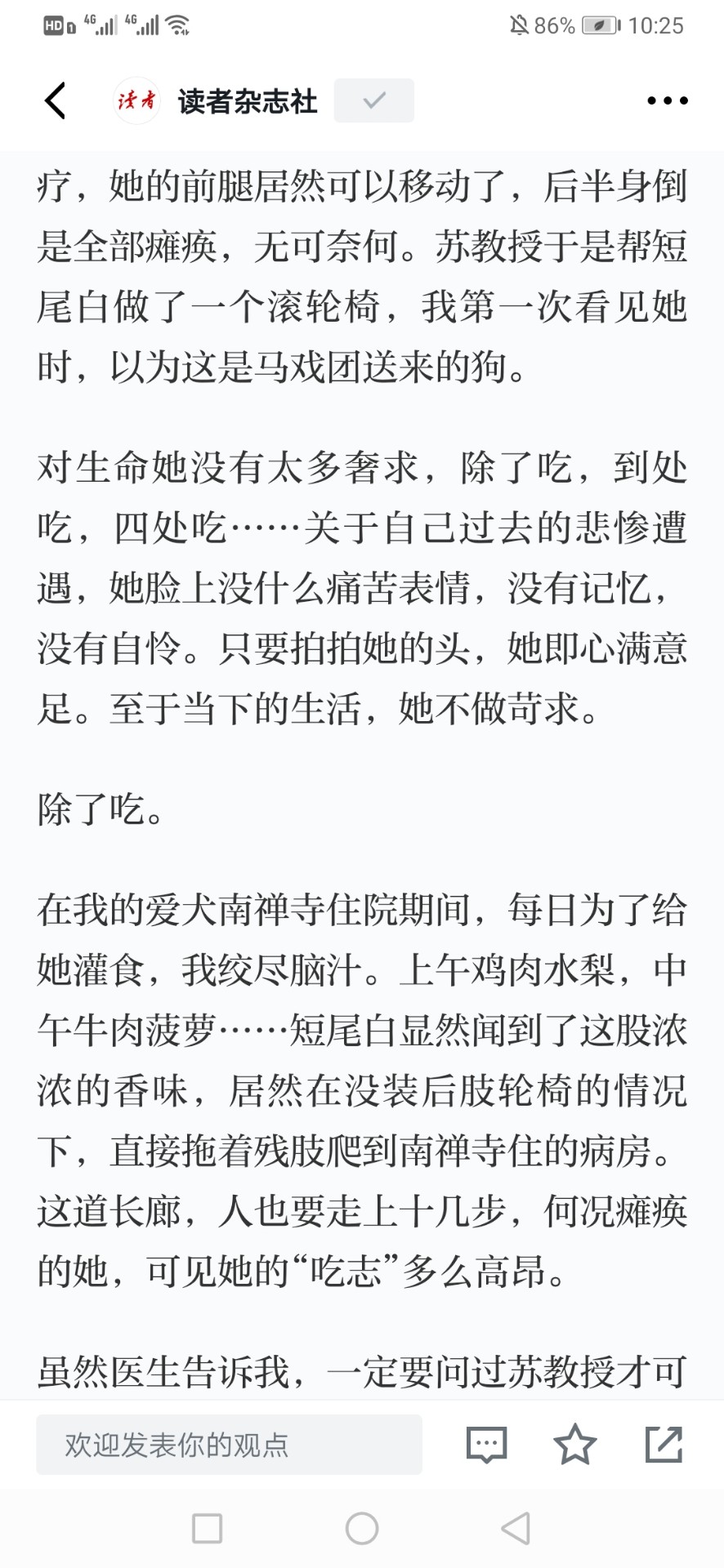724x1568 pixels.
Task: Tap the system home button
Action: 362,1528
